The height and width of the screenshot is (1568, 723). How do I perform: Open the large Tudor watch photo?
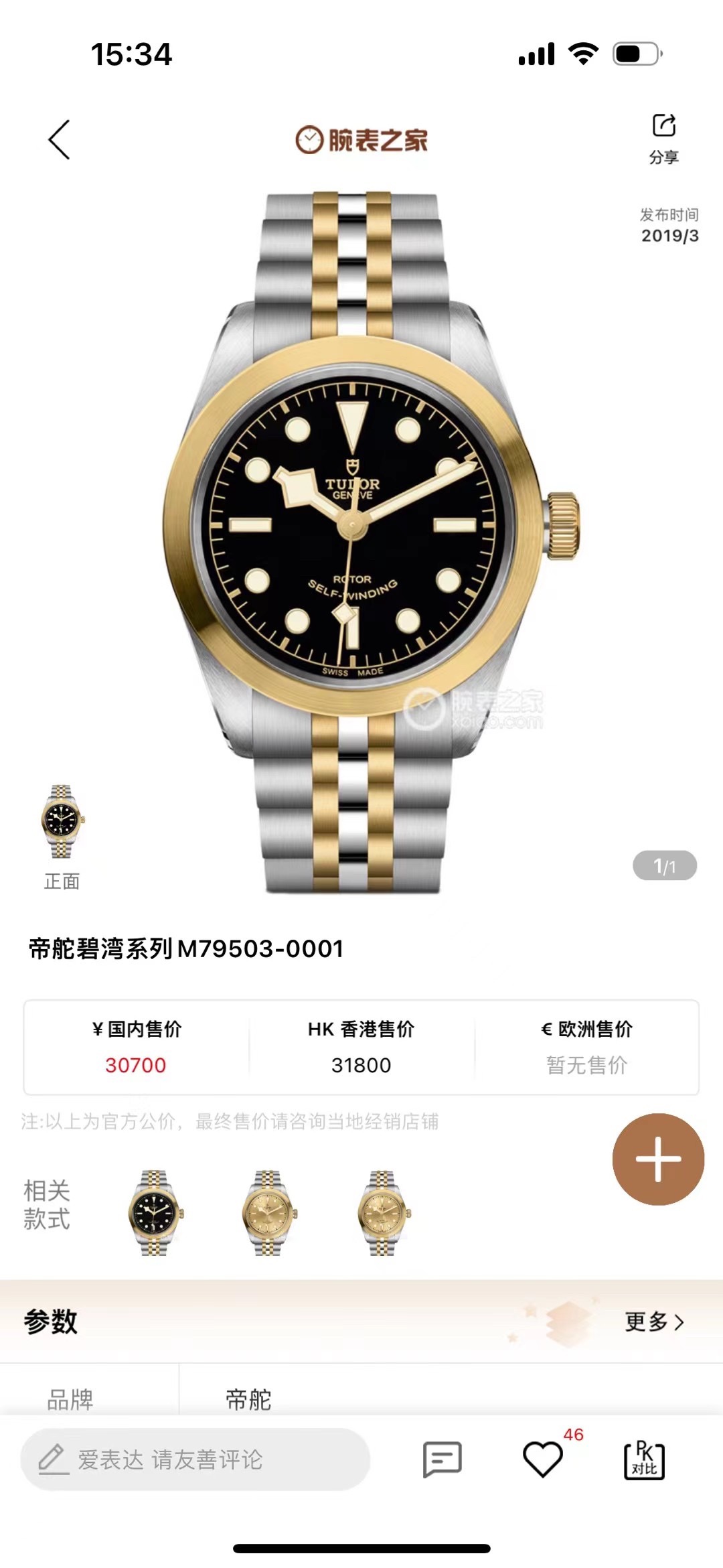click(x=361, y=536)
